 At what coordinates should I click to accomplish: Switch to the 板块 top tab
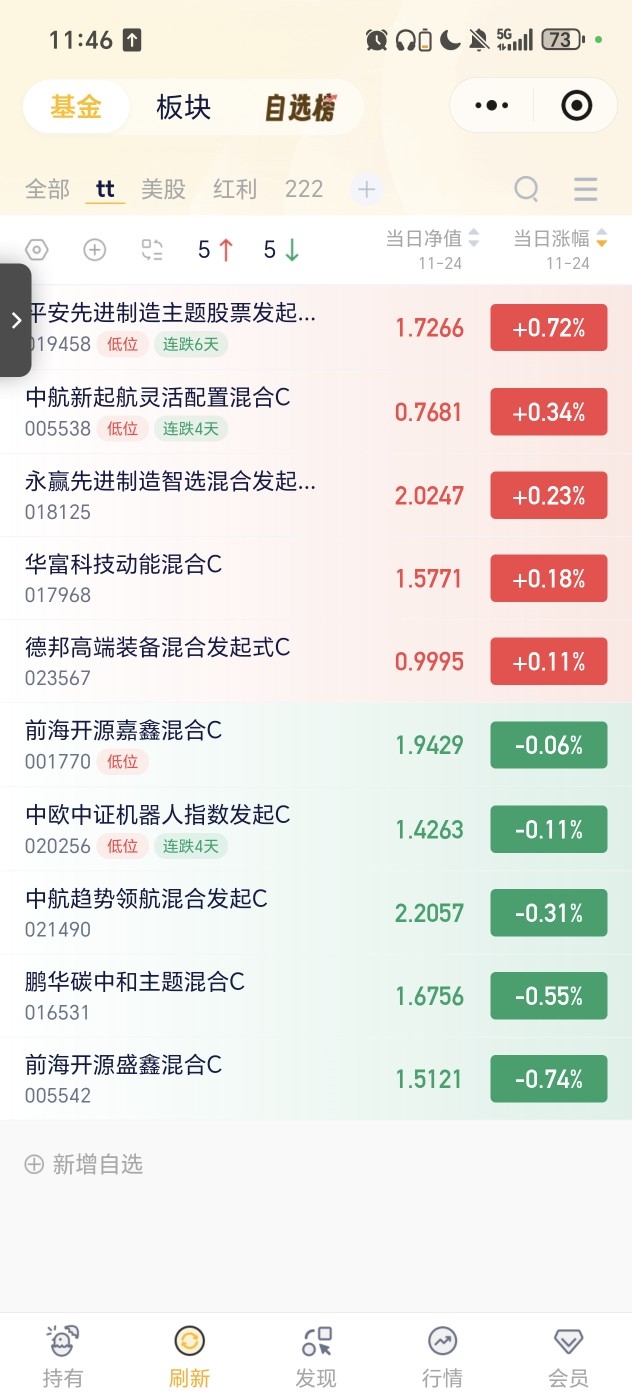(x=184, y=108)
